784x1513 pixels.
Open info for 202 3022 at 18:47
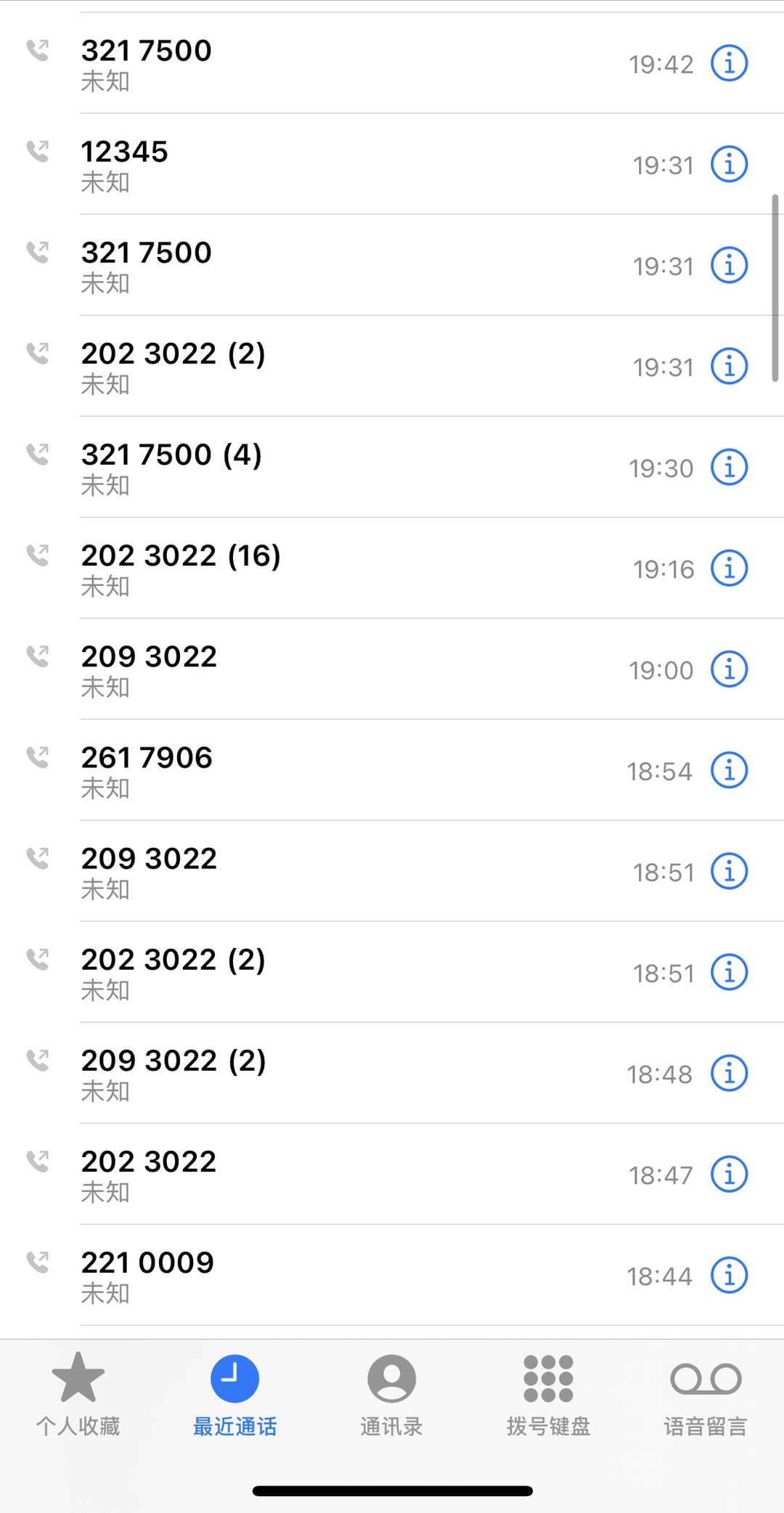(729, 1174)
